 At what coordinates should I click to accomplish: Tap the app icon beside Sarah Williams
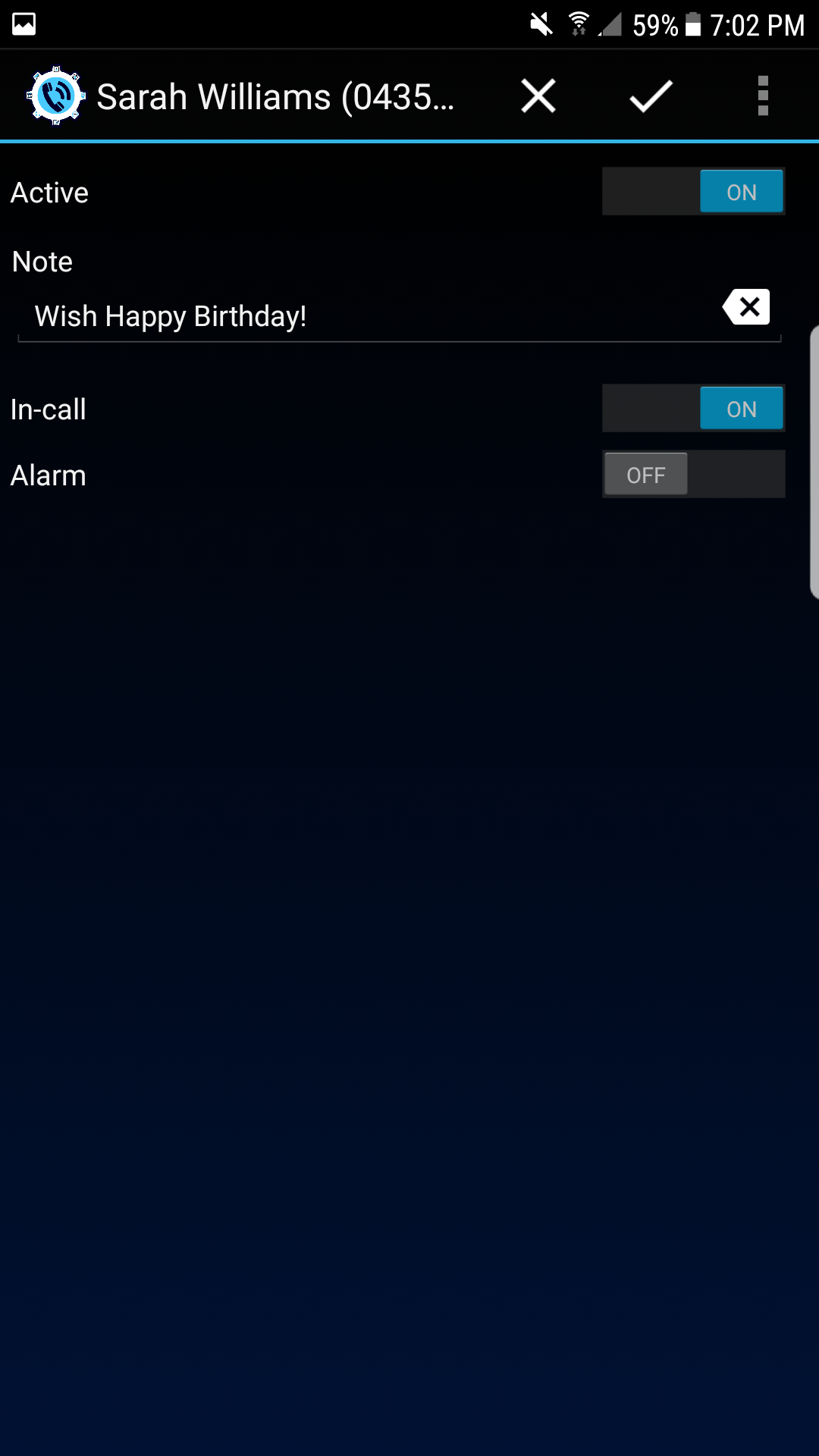pyautogui.click(x=55, y=96)
